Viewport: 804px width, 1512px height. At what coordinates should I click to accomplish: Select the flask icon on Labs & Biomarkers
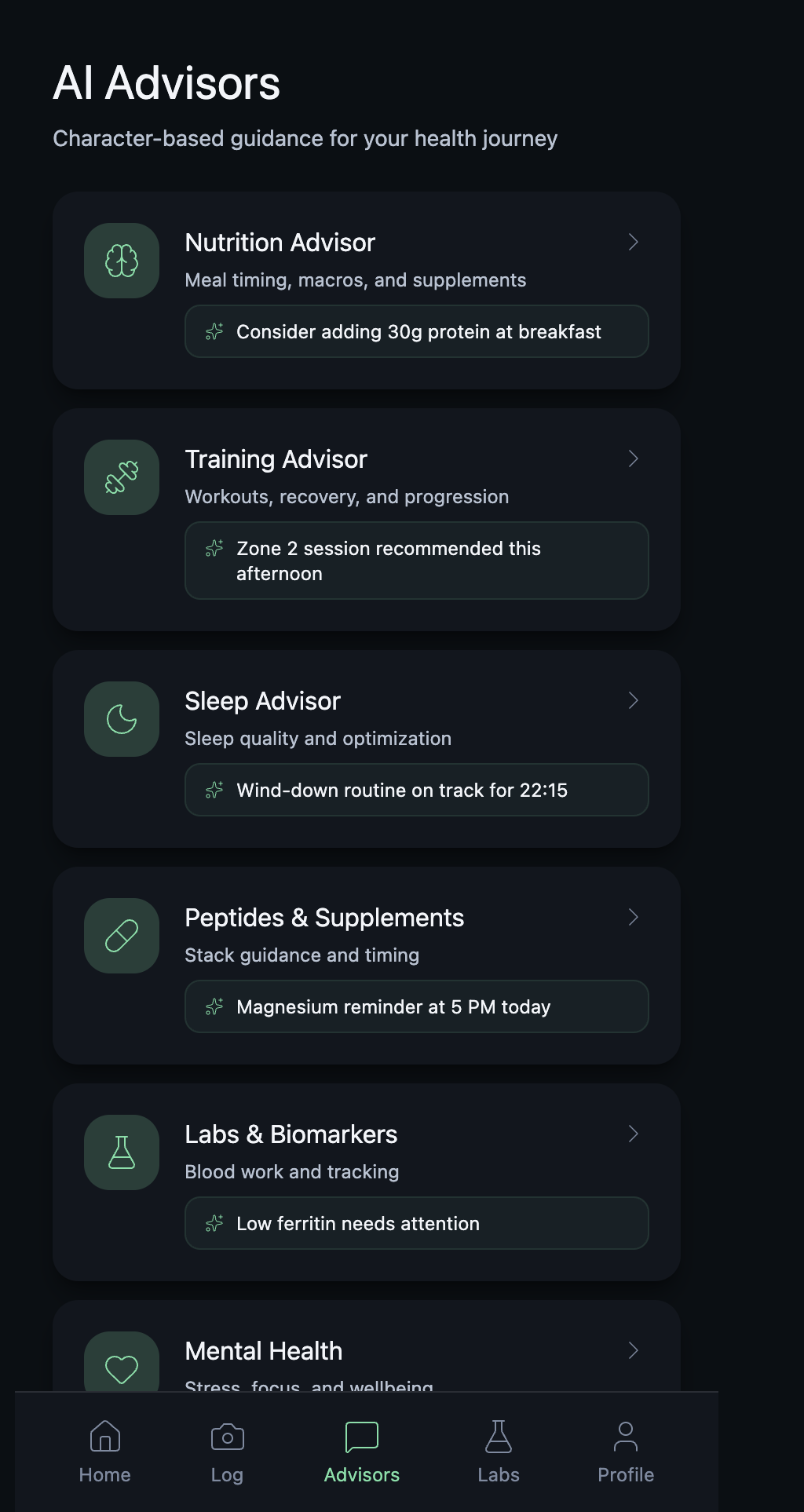[120, 1152]
